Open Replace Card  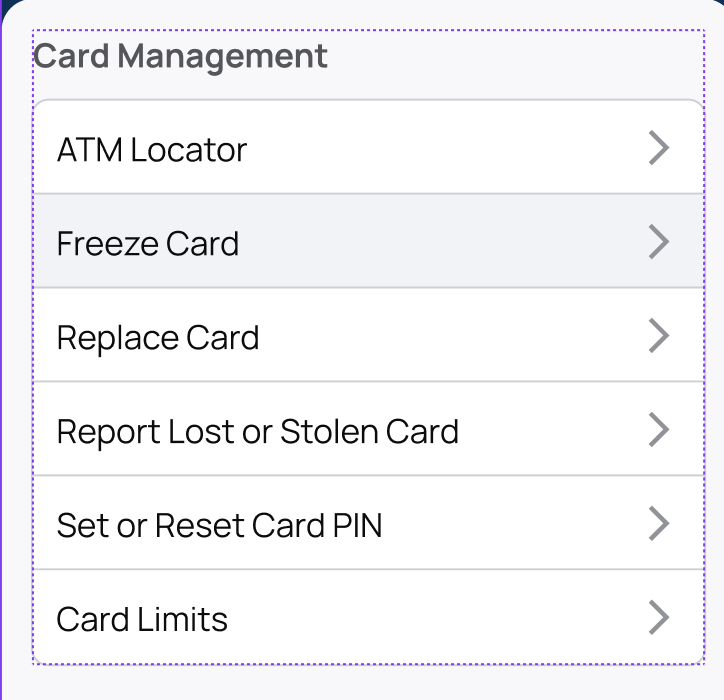[368, 336]
